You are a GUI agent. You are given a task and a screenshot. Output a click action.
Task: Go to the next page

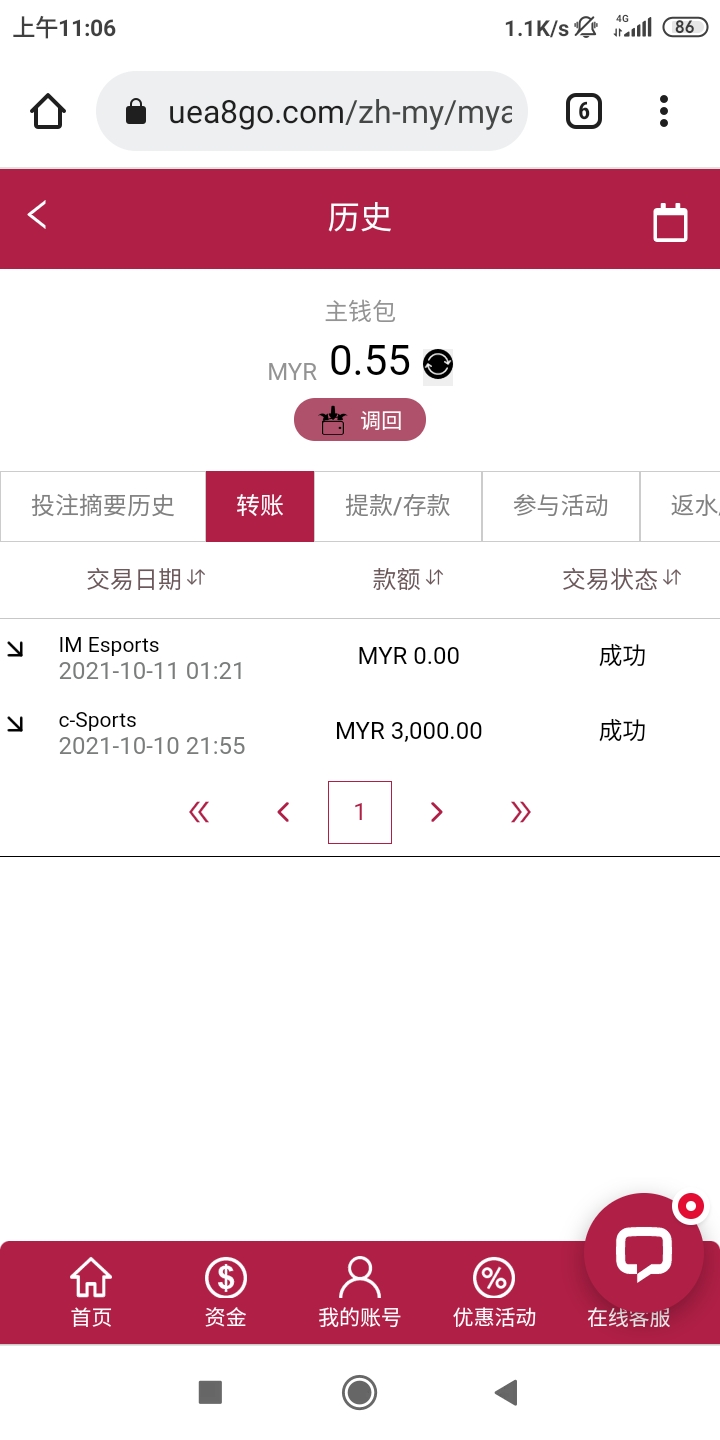coord(436,812)
